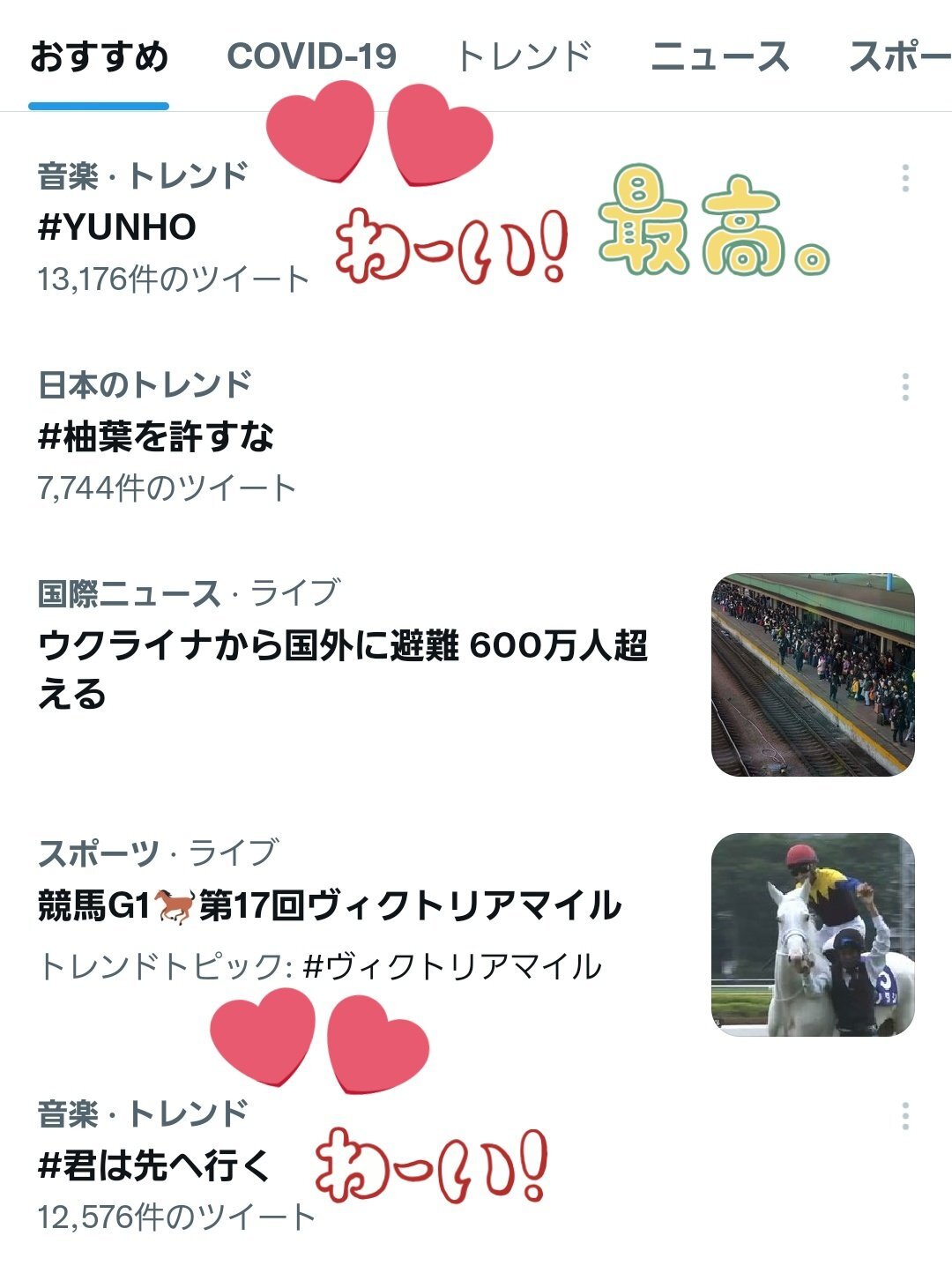Open the #YUNHO trend

coord(117,227)
